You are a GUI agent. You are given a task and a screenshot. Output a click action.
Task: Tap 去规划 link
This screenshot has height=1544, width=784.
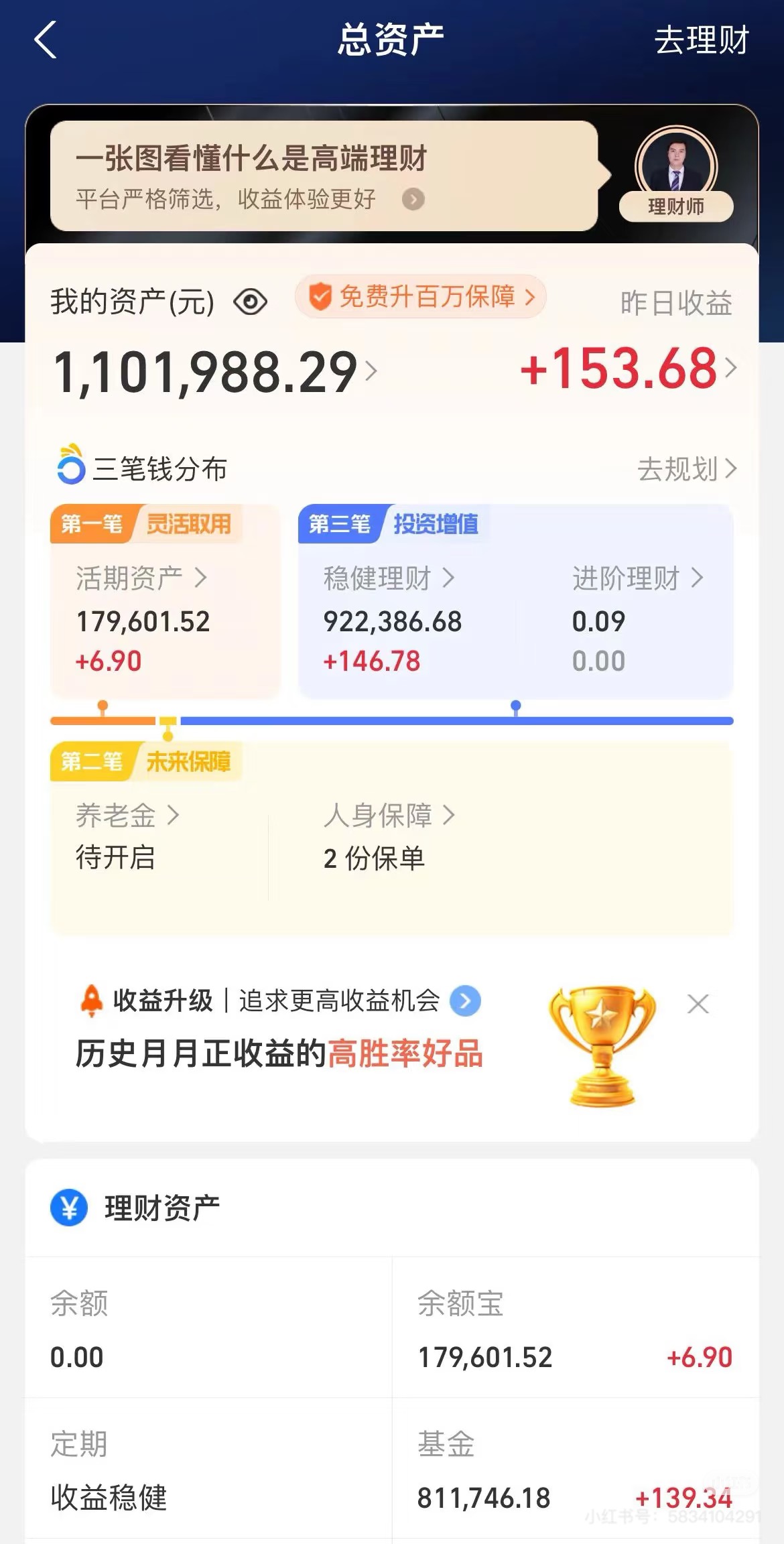686,469
